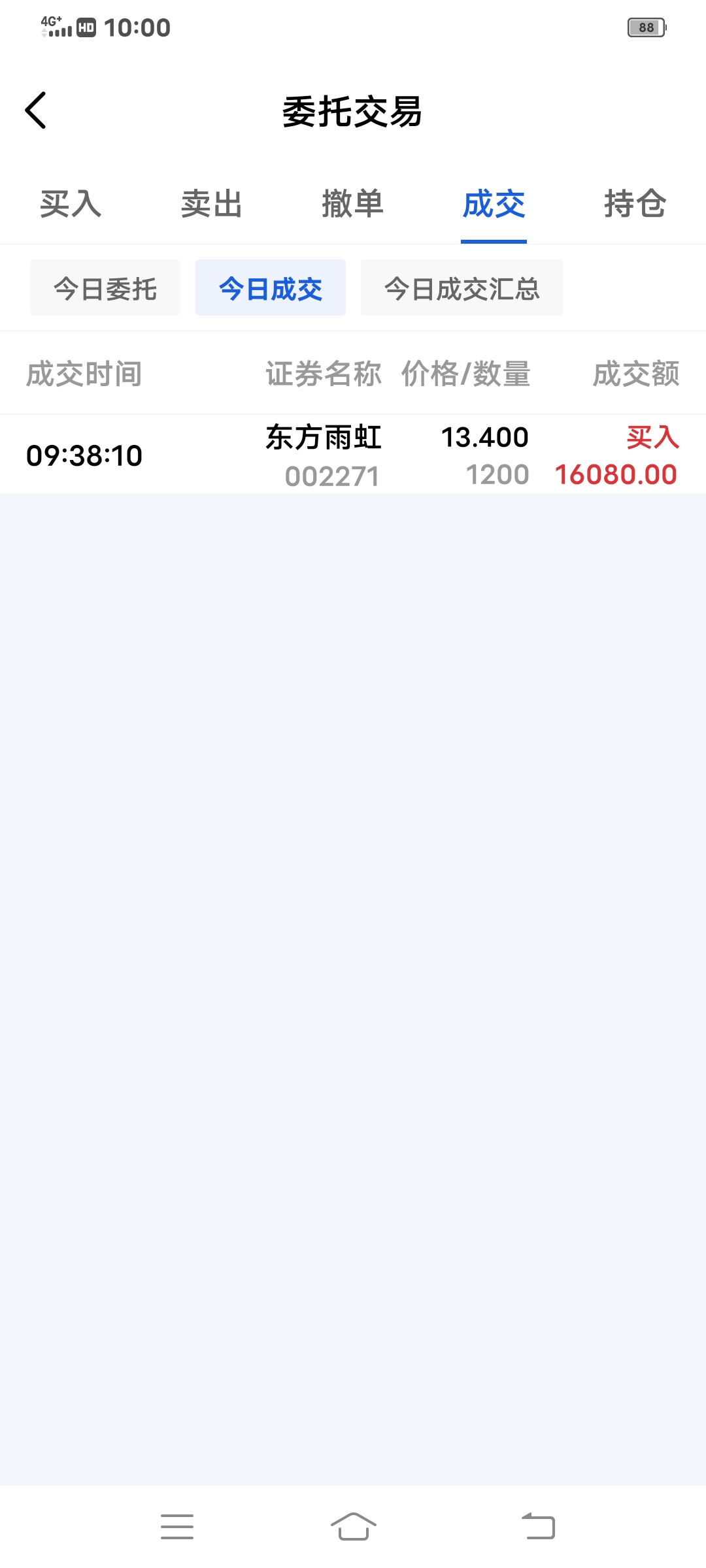Open the system recent apps menu

point(177,1526)
